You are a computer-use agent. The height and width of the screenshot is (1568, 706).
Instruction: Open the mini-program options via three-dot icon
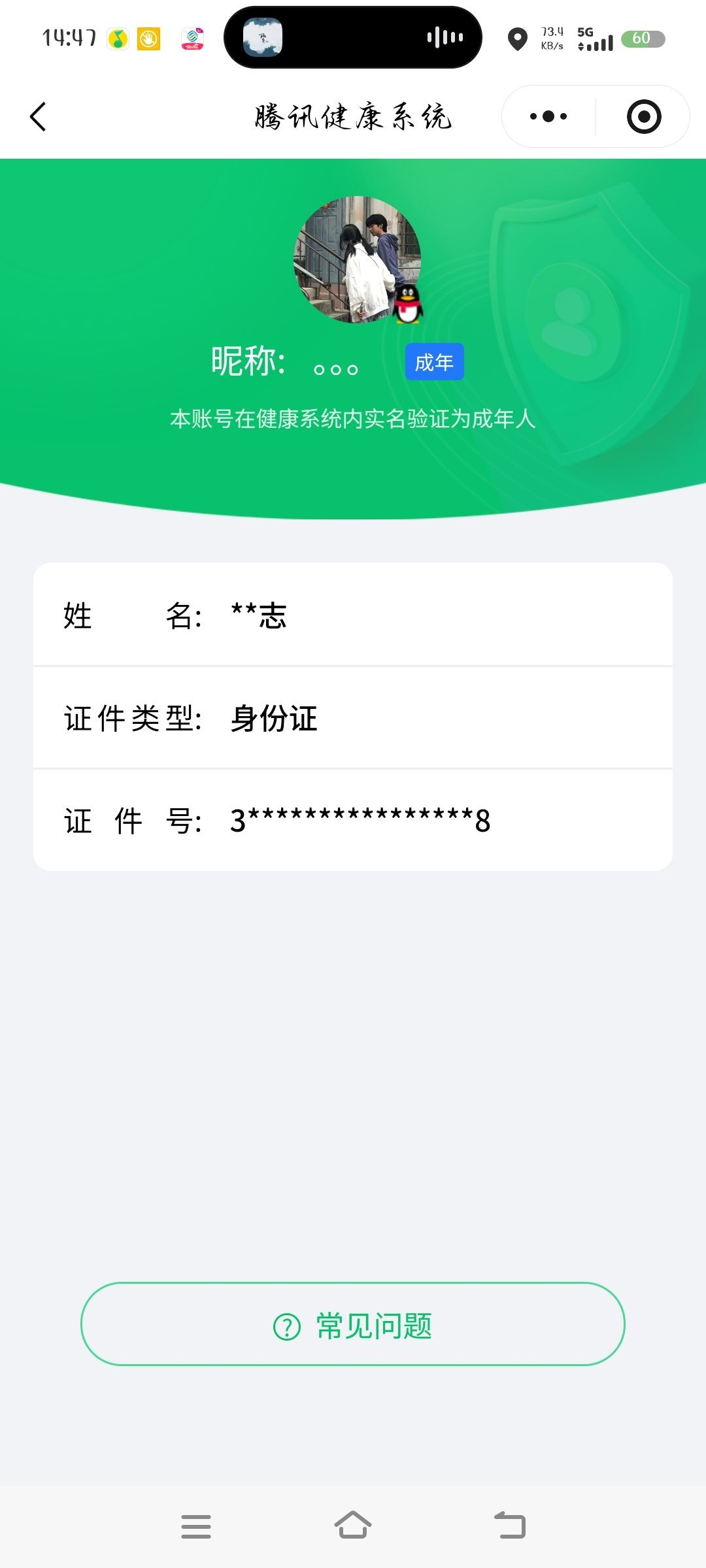(546, 116)
